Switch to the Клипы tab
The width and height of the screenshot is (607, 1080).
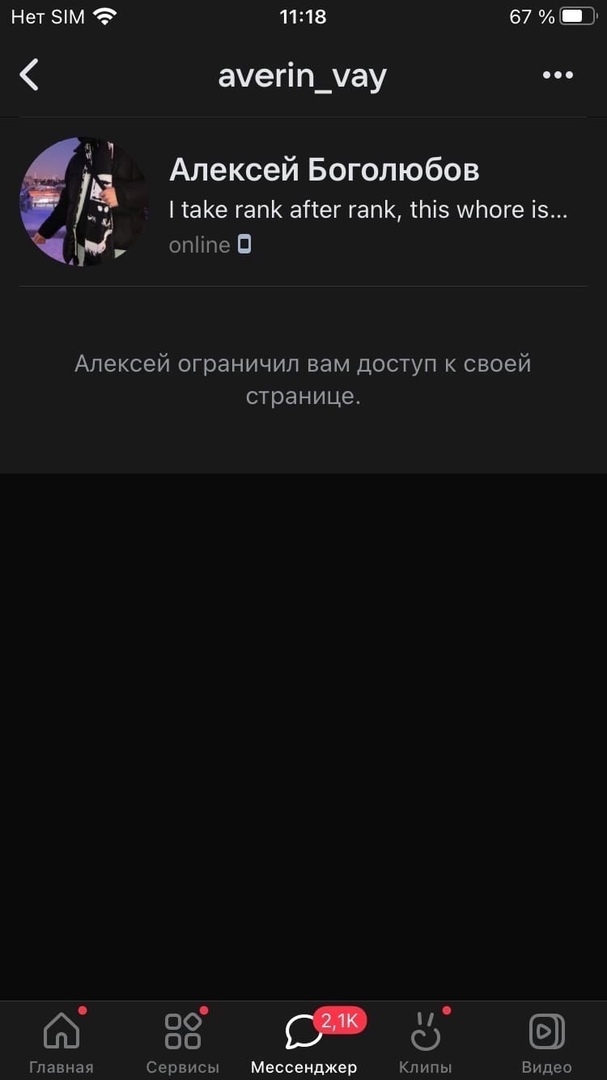click(425, 1040)
